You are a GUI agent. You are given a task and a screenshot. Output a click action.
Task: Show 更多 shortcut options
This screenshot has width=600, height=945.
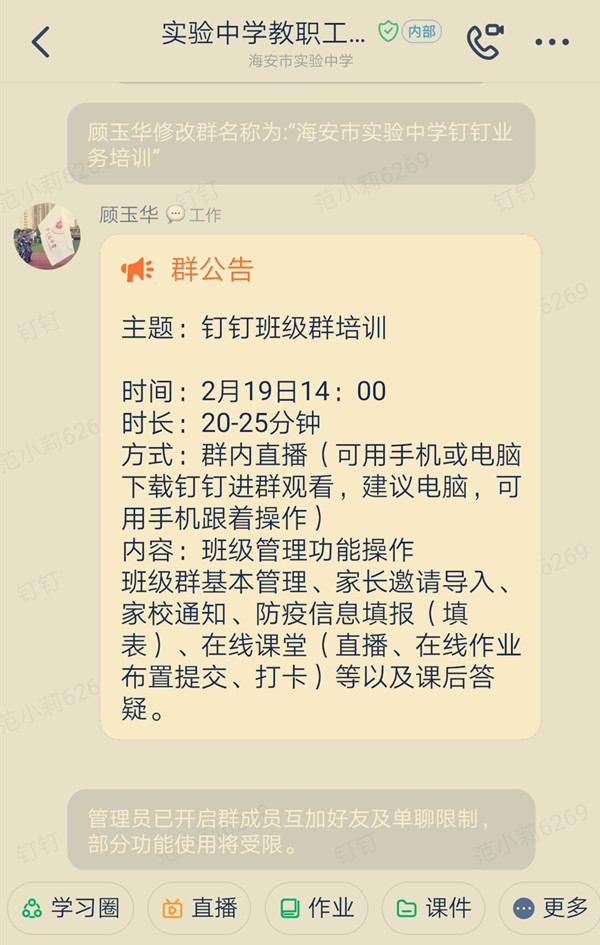[551, 908]
